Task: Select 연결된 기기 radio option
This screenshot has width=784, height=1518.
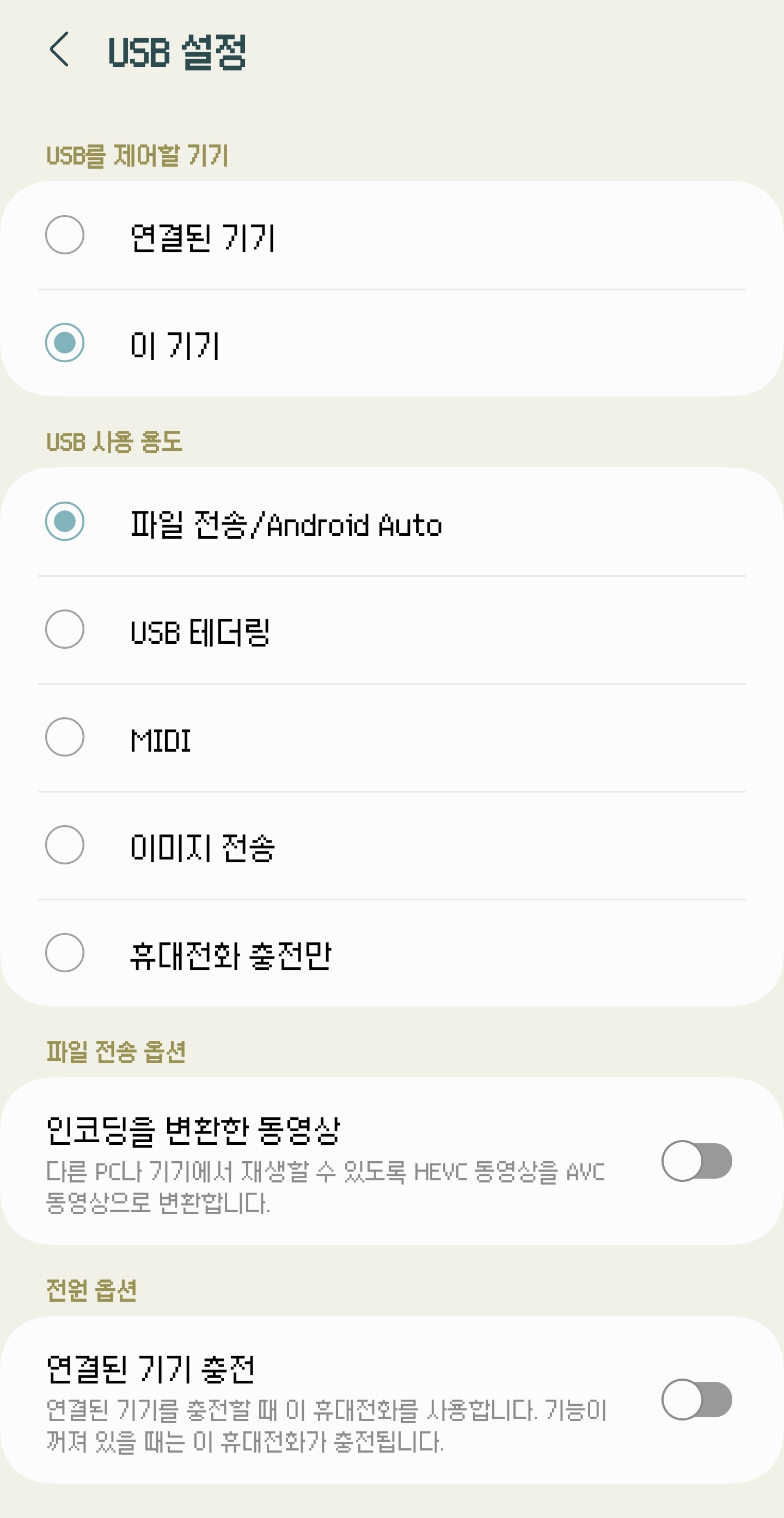Action: (x=391, y=236)
